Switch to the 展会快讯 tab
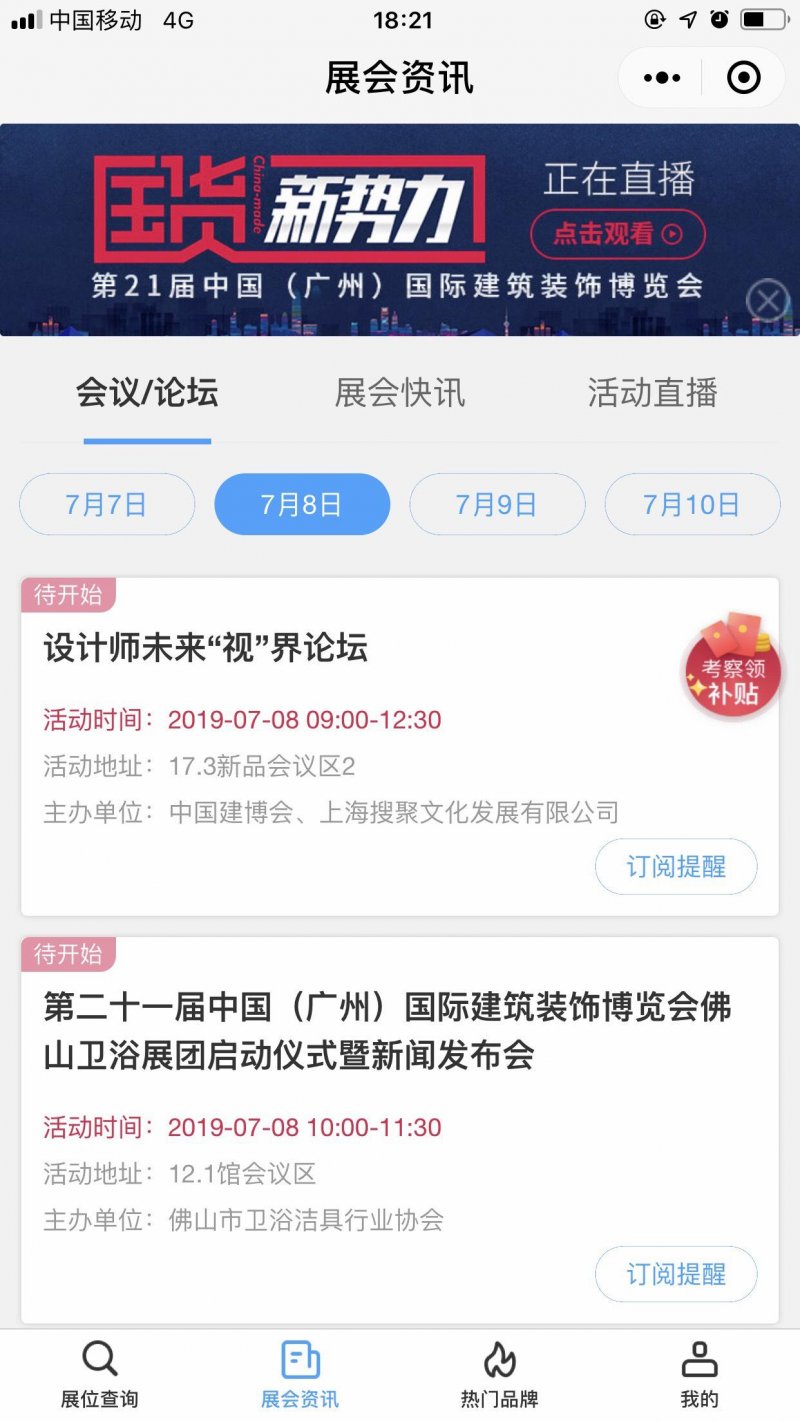Image resolution: width=800 pixels, height=1422 pixels. [x=400, y=392]
